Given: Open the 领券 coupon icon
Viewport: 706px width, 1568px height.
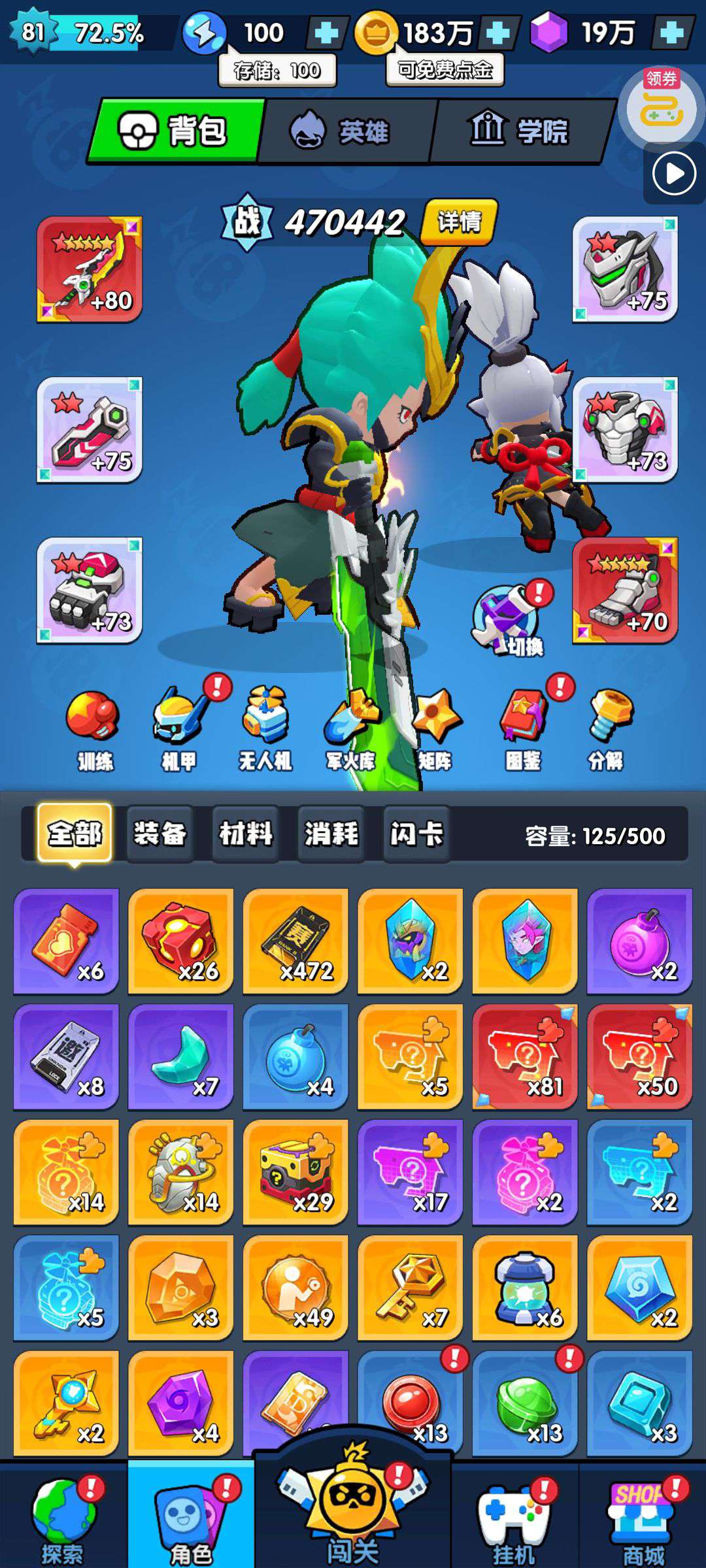Looking at the screenshot, I should (661, 106).
